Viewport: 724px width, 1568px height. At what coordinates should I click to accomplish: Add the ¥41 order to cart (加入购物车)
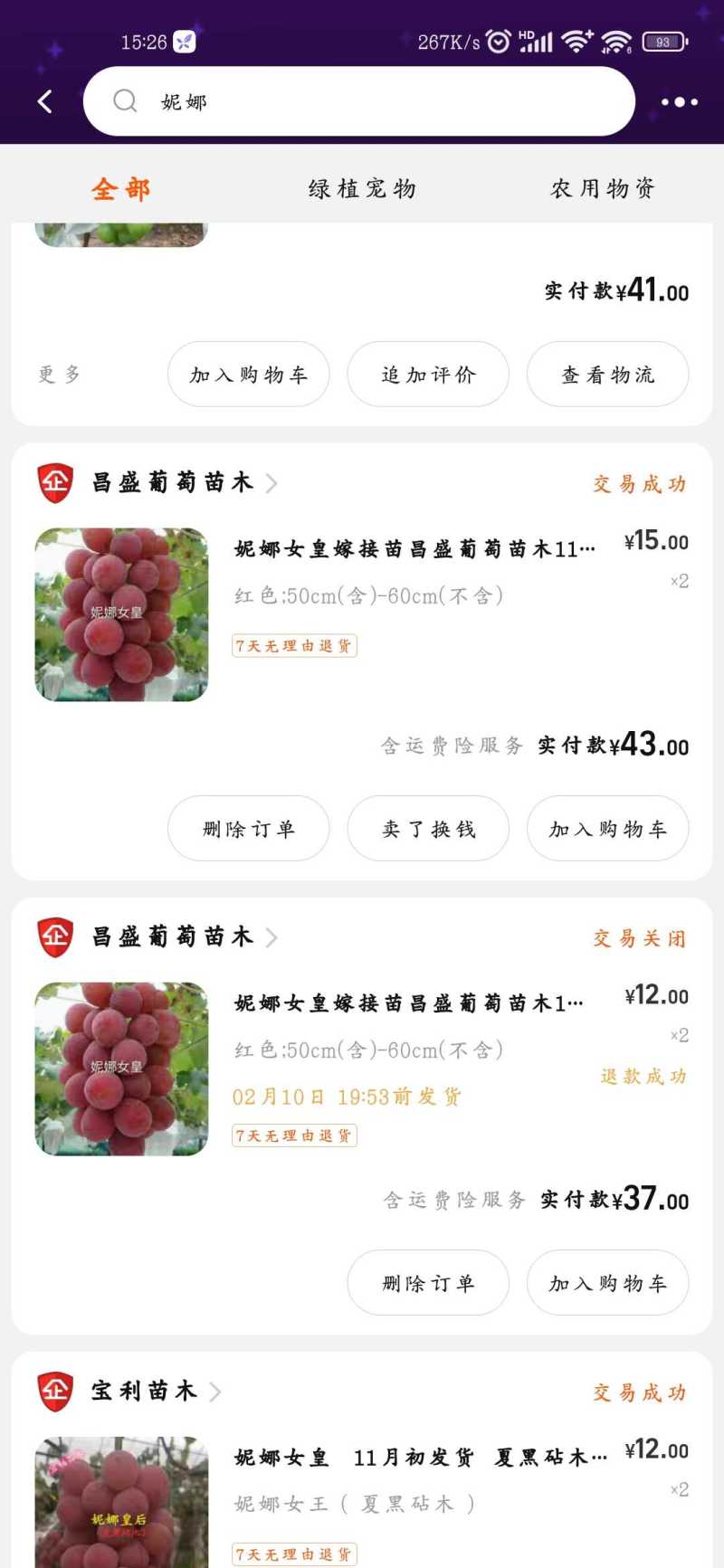(248, 375)
